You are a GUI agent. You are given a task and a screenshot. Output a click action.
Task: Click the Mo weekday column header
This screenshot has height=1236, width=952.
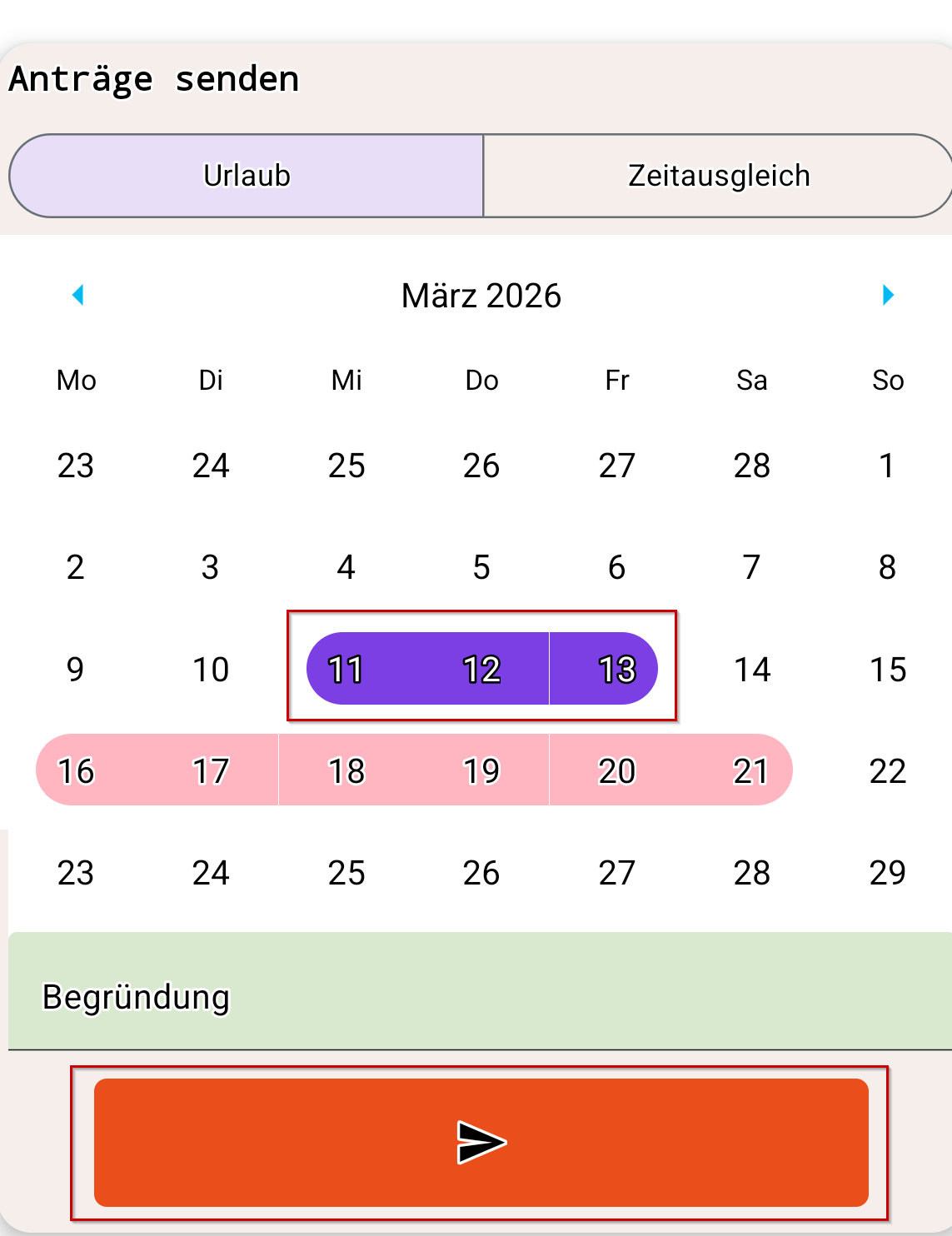(76, 380)
